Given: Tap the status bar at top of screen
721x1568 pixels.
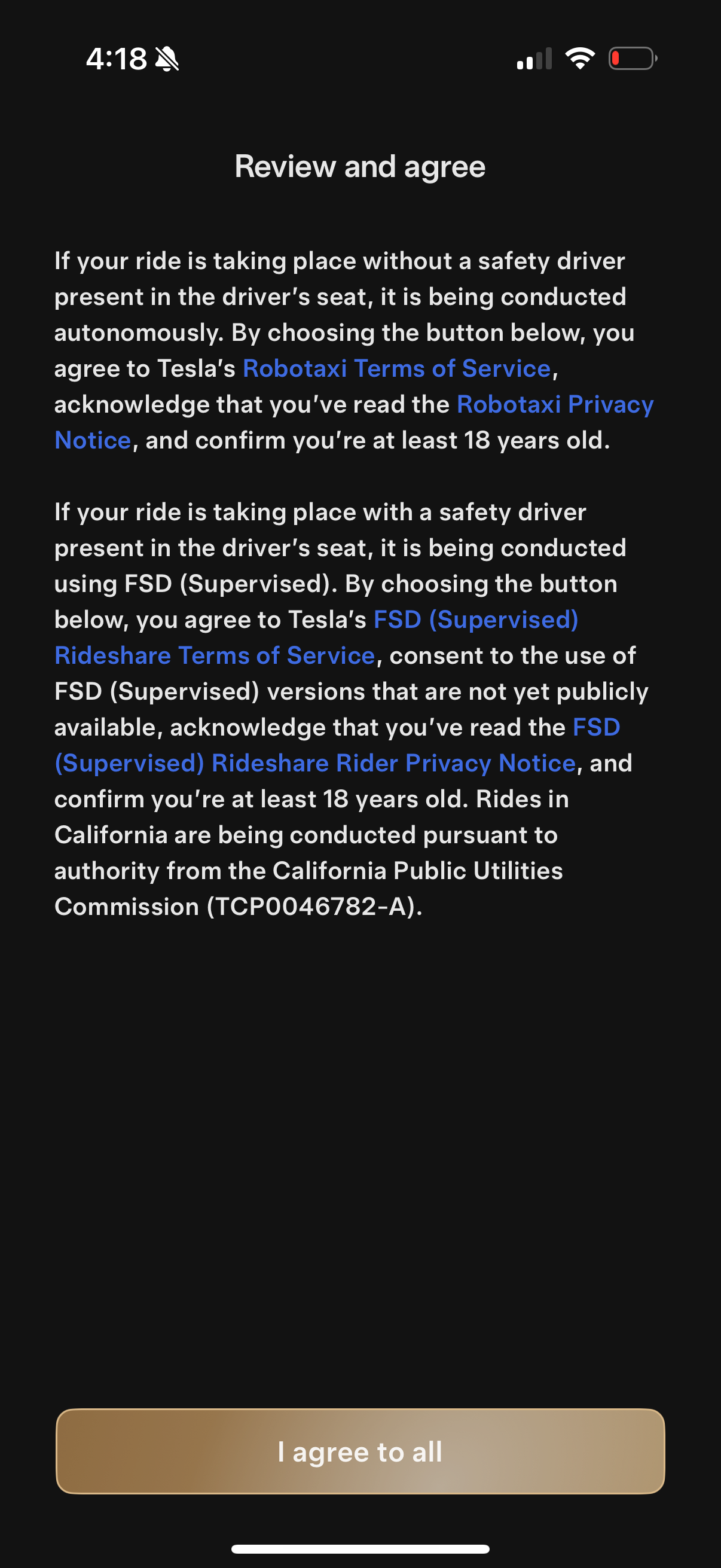Looking at the screenshot, I should [x=360, y=59].
